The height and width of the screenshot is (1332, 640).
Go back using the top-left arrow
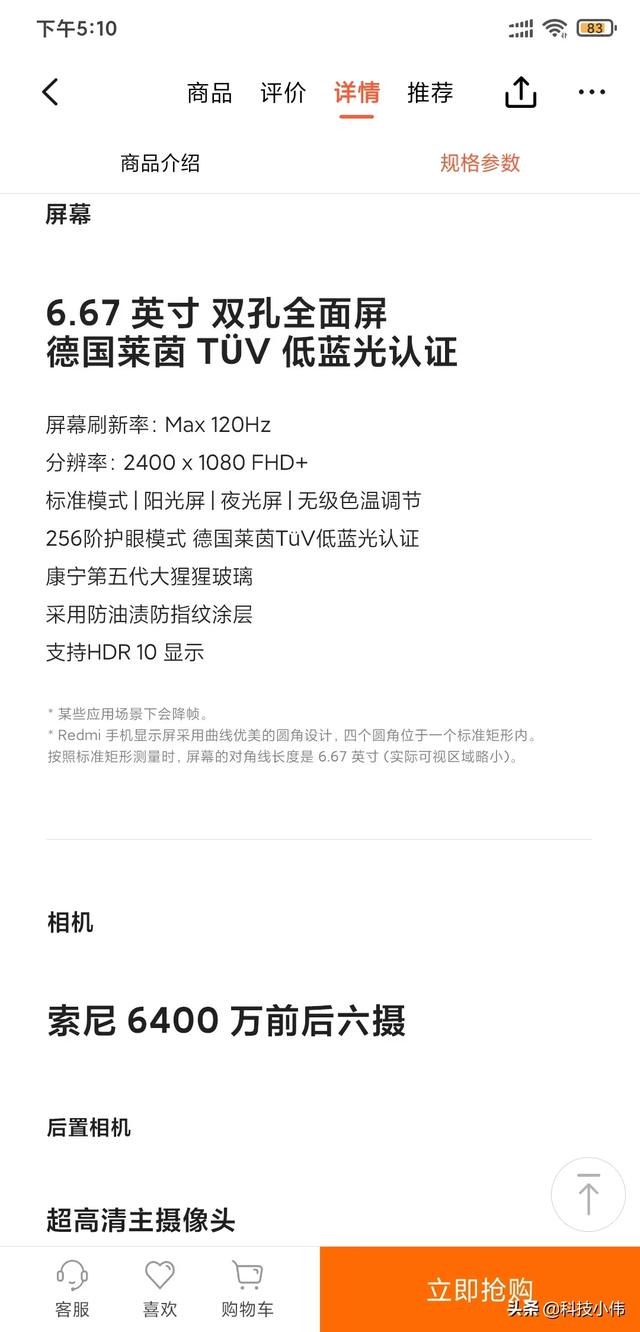click(50, 93)
